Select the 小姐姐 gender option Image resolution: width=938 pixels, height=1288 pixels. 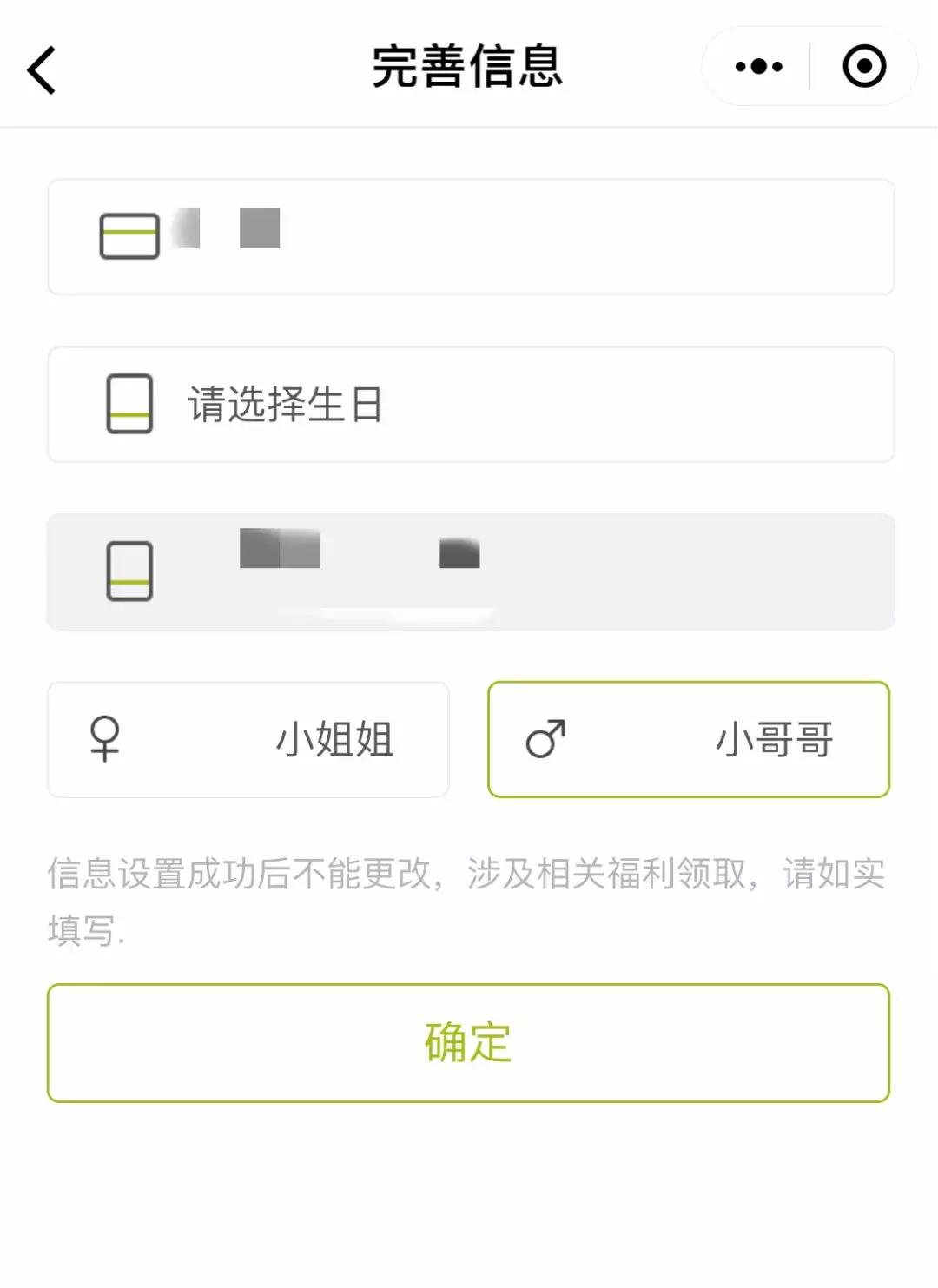[x=248, y=739]
